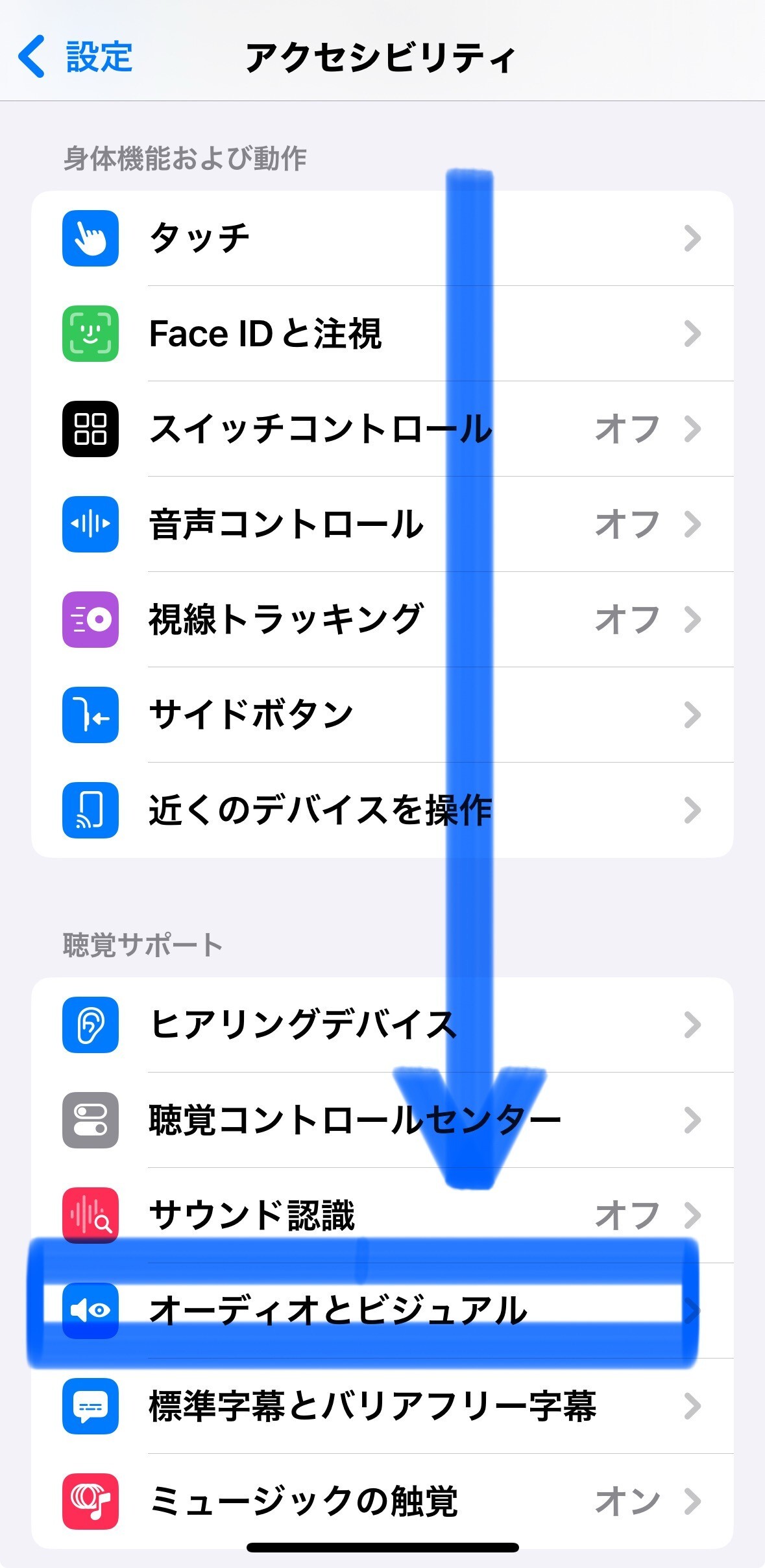Select 標準字幕とバリアフリー字幕

coord(382,1406)
